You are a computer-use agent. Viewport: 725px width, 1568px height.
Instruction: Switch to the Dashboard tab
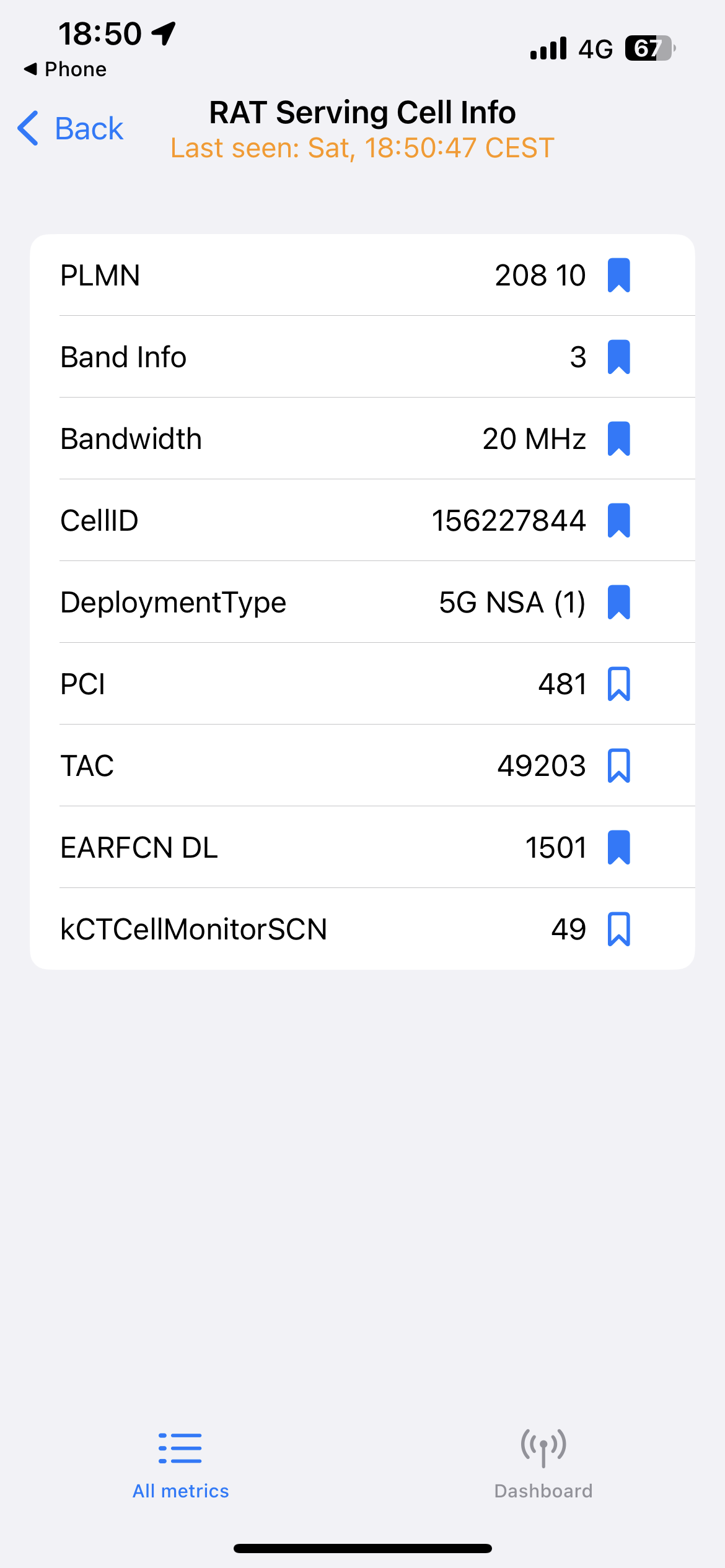543,1464
